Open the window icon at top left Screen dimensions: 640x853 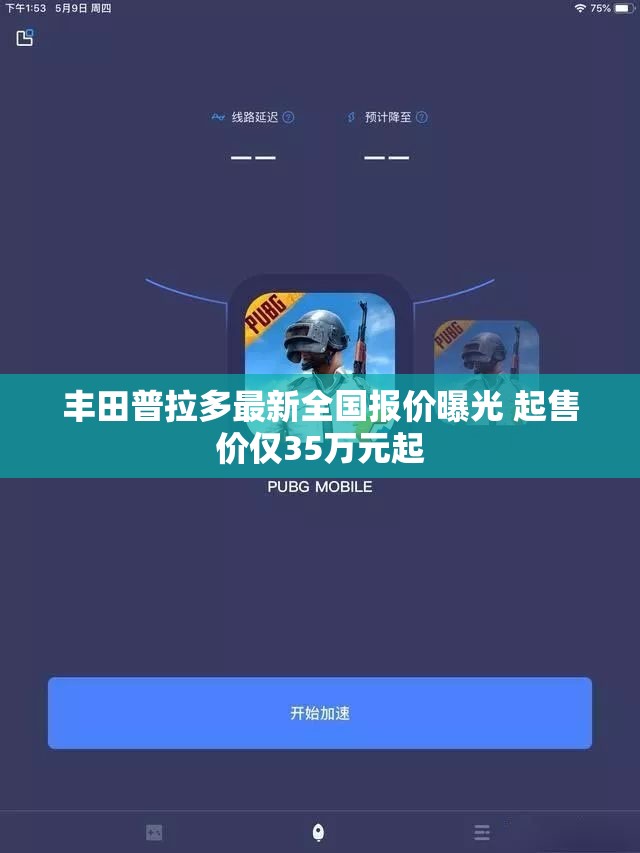point(25,38)
